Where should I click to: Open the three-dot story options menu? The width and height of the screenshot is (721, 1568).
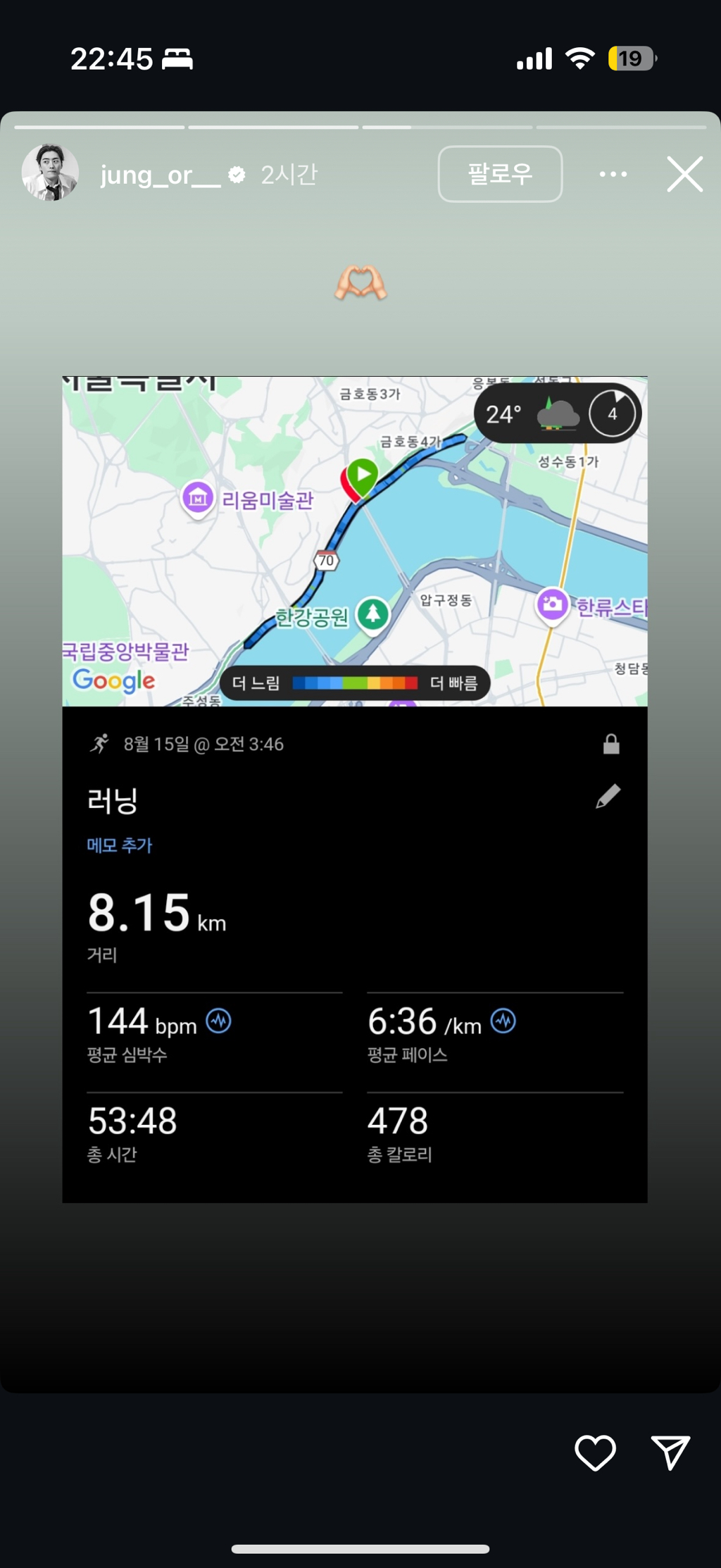point(613,174)
